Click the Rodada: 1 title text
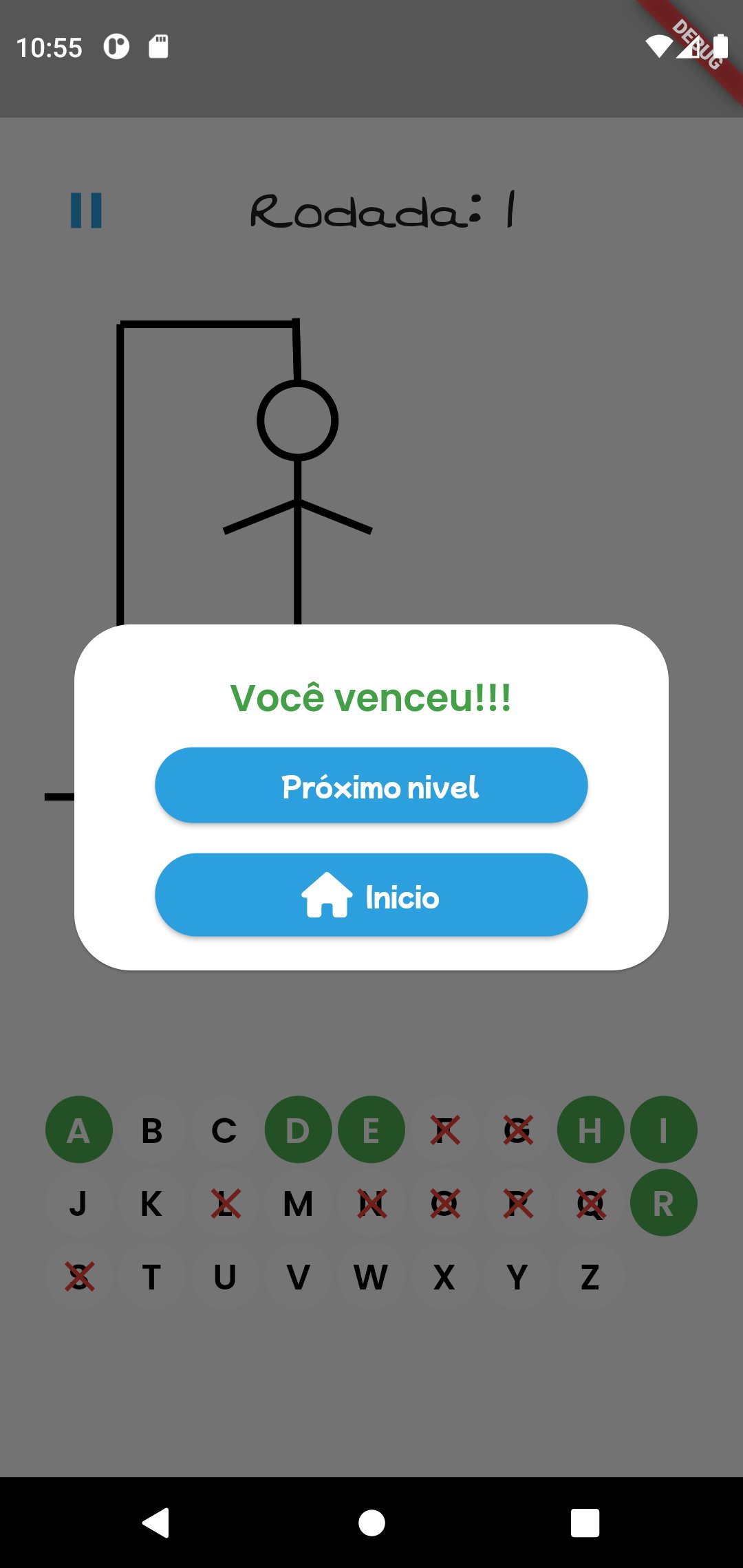 [385, 210]
